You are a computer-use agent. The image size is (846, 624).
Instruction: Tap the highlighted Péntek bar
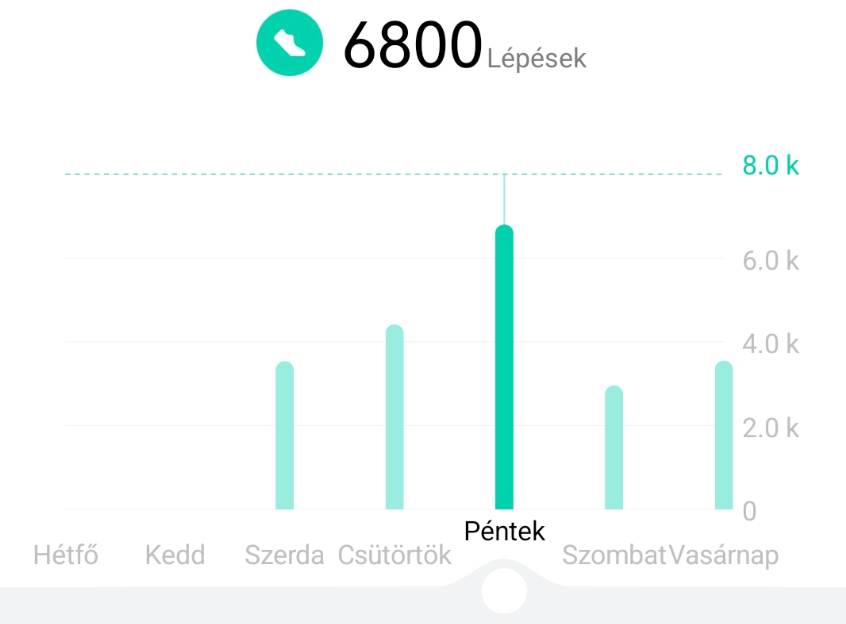[x=504, y=368]
